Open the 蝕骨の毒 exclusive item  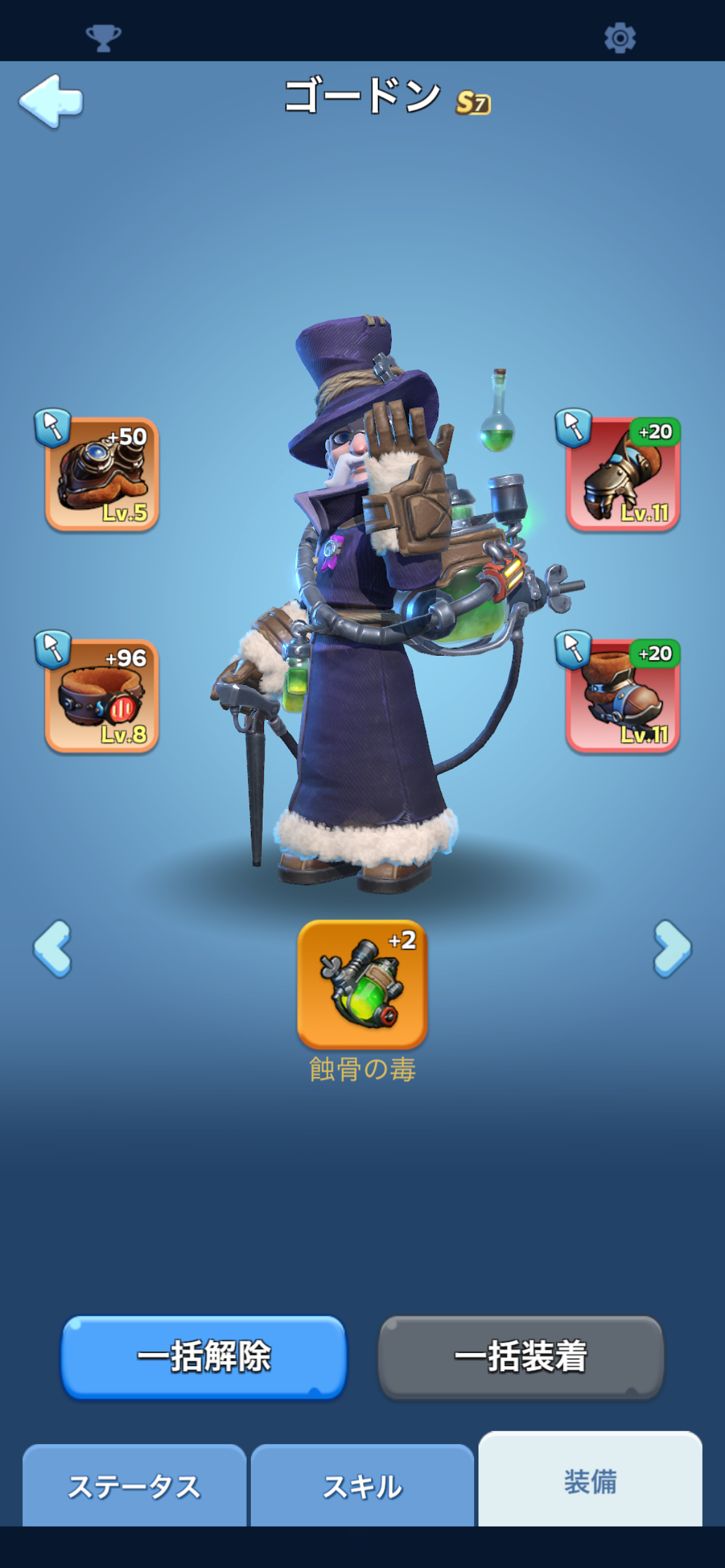click(x=362, y=985)
